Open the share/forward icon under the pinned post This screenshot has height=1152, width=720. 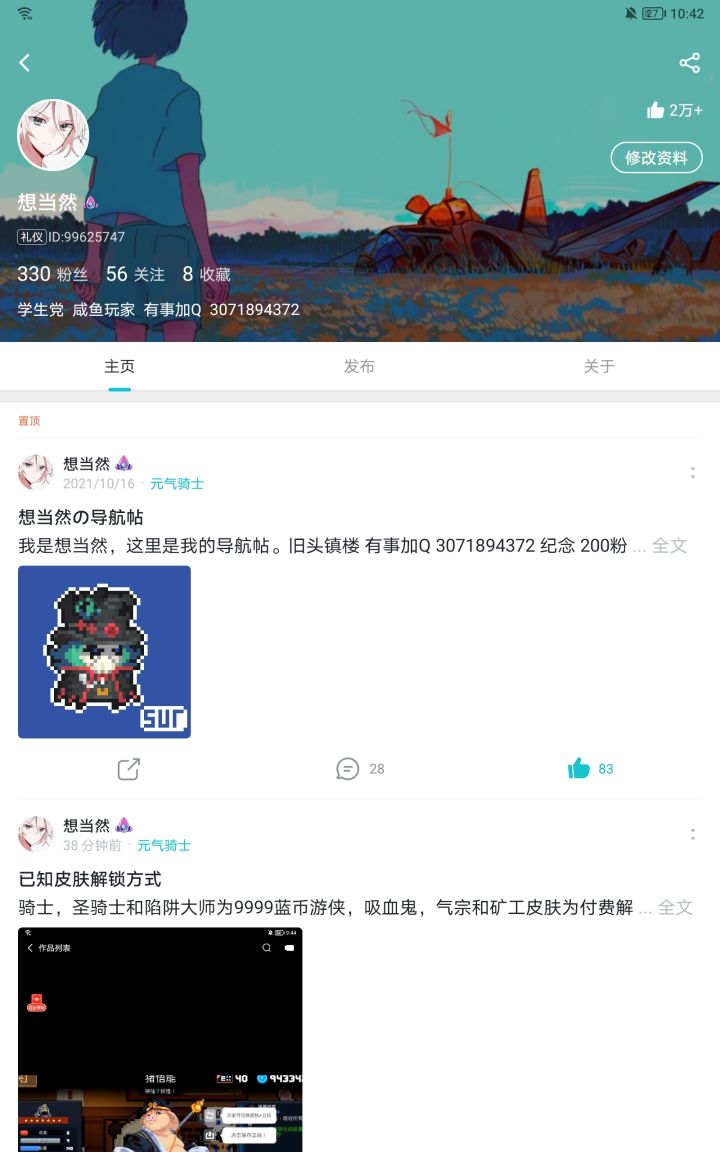pos(126,768)
